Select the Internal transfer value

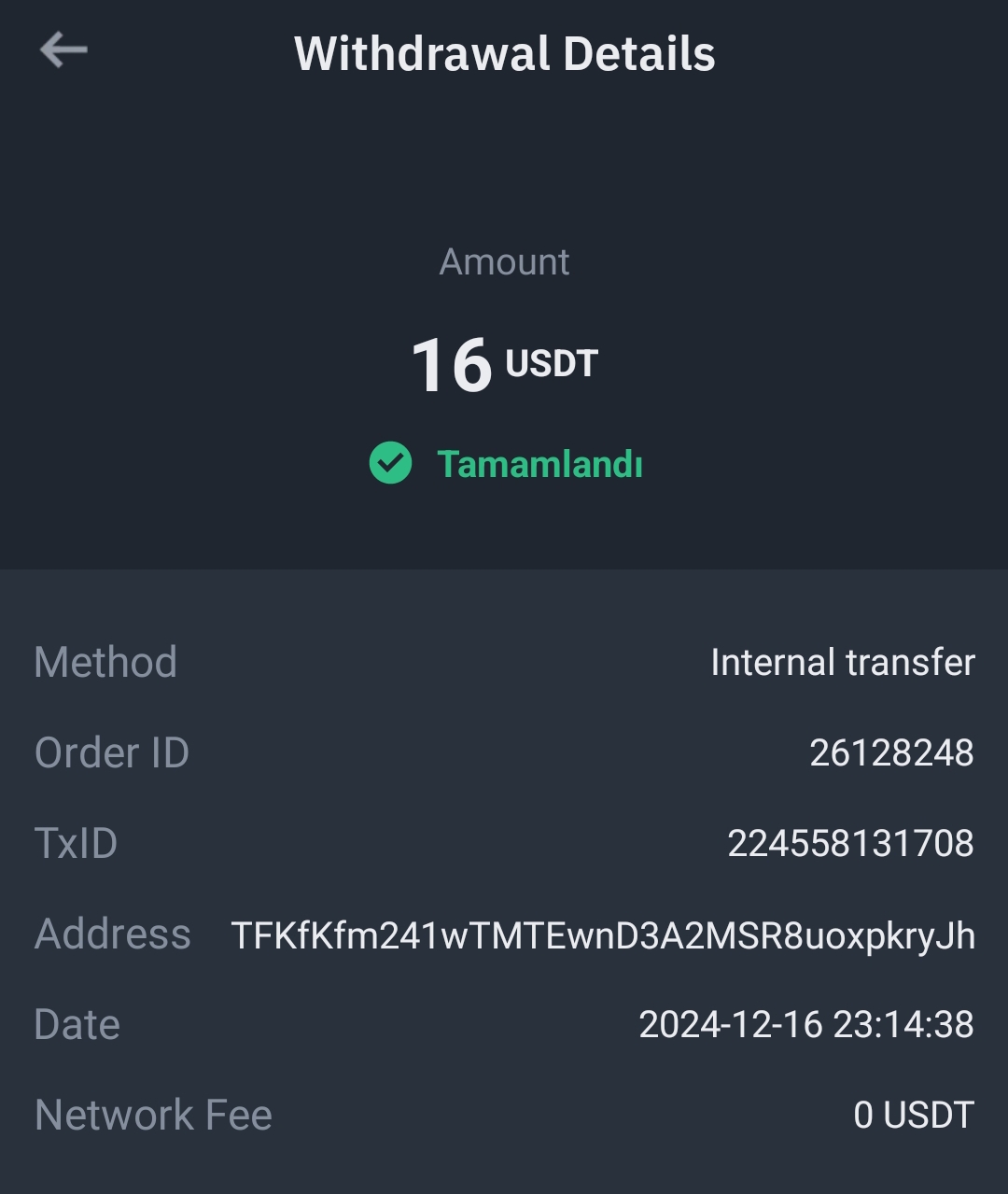coord(843,662)
